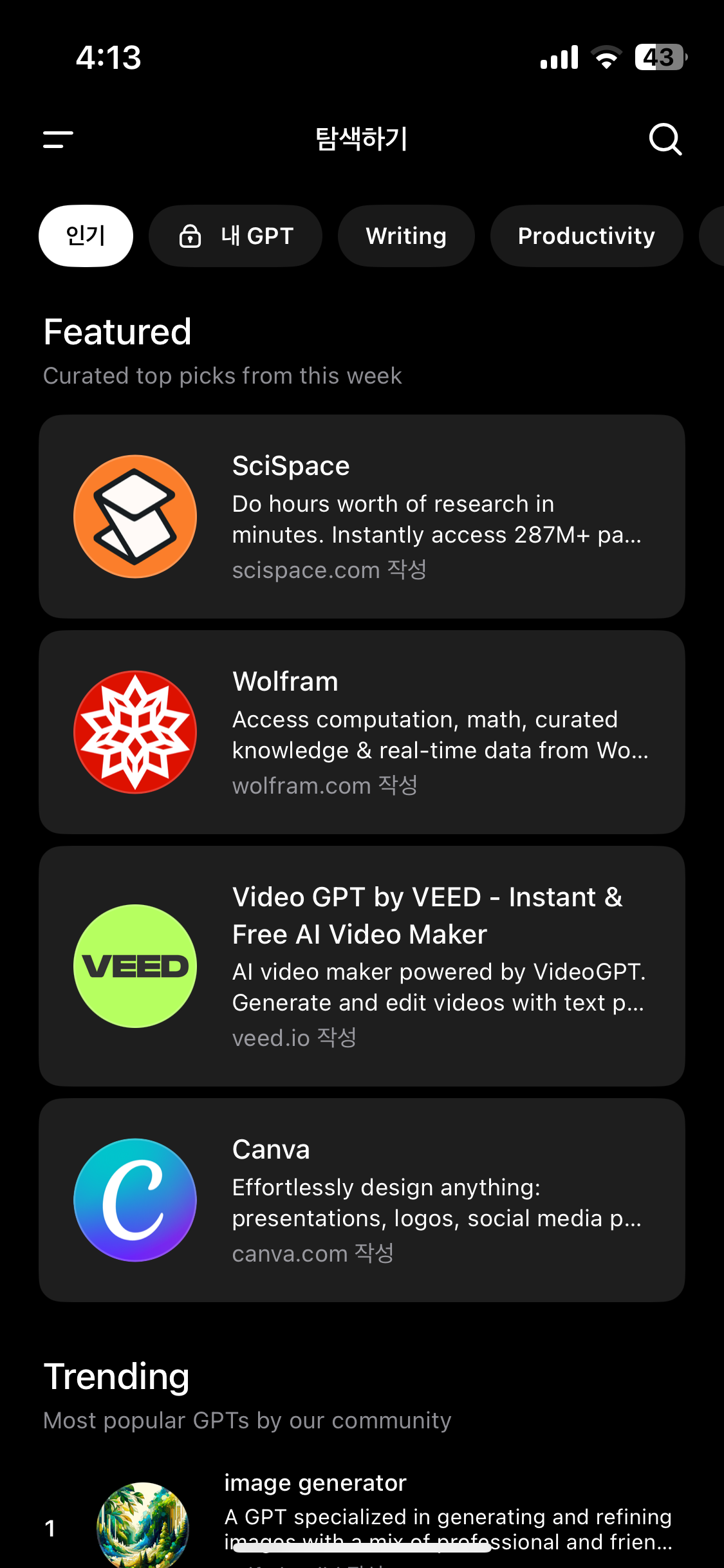724x1568 pixels.
Task: Switch to the Productivity category
Action: coord(586,236)
